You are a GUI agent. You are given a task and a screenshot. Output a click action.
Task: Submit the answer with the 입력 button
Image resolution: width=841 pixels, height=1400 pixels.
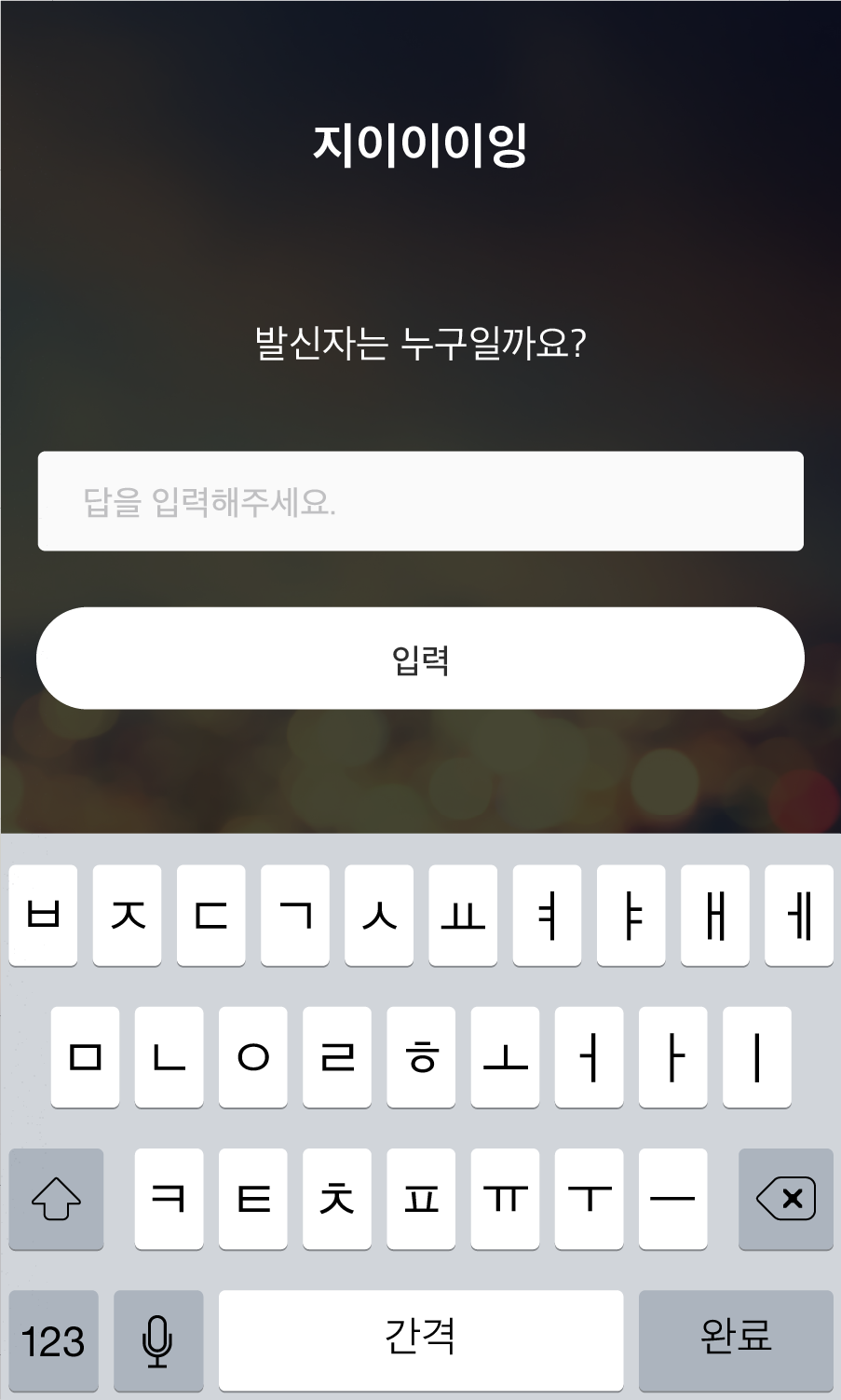(x=420, y=659)
